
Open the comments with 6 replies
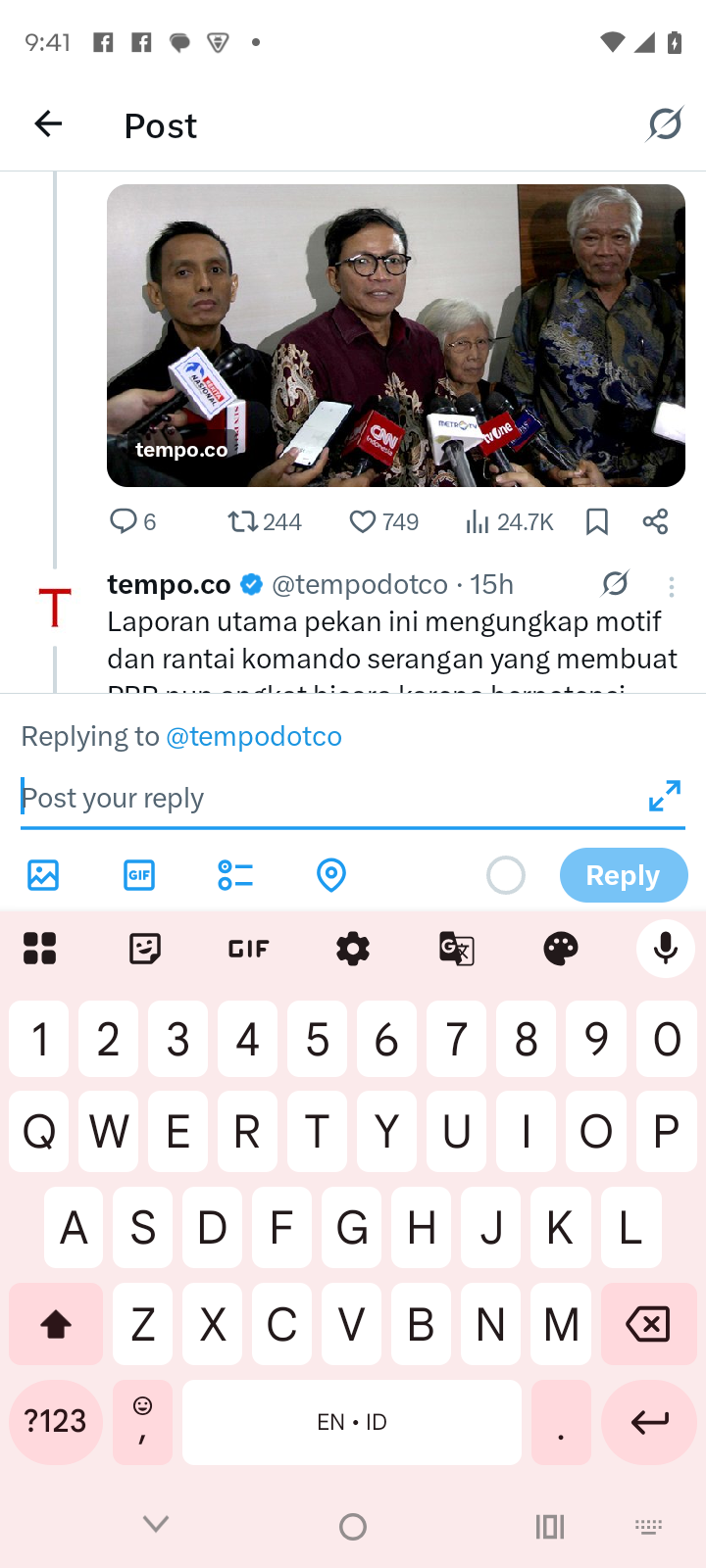132,521
